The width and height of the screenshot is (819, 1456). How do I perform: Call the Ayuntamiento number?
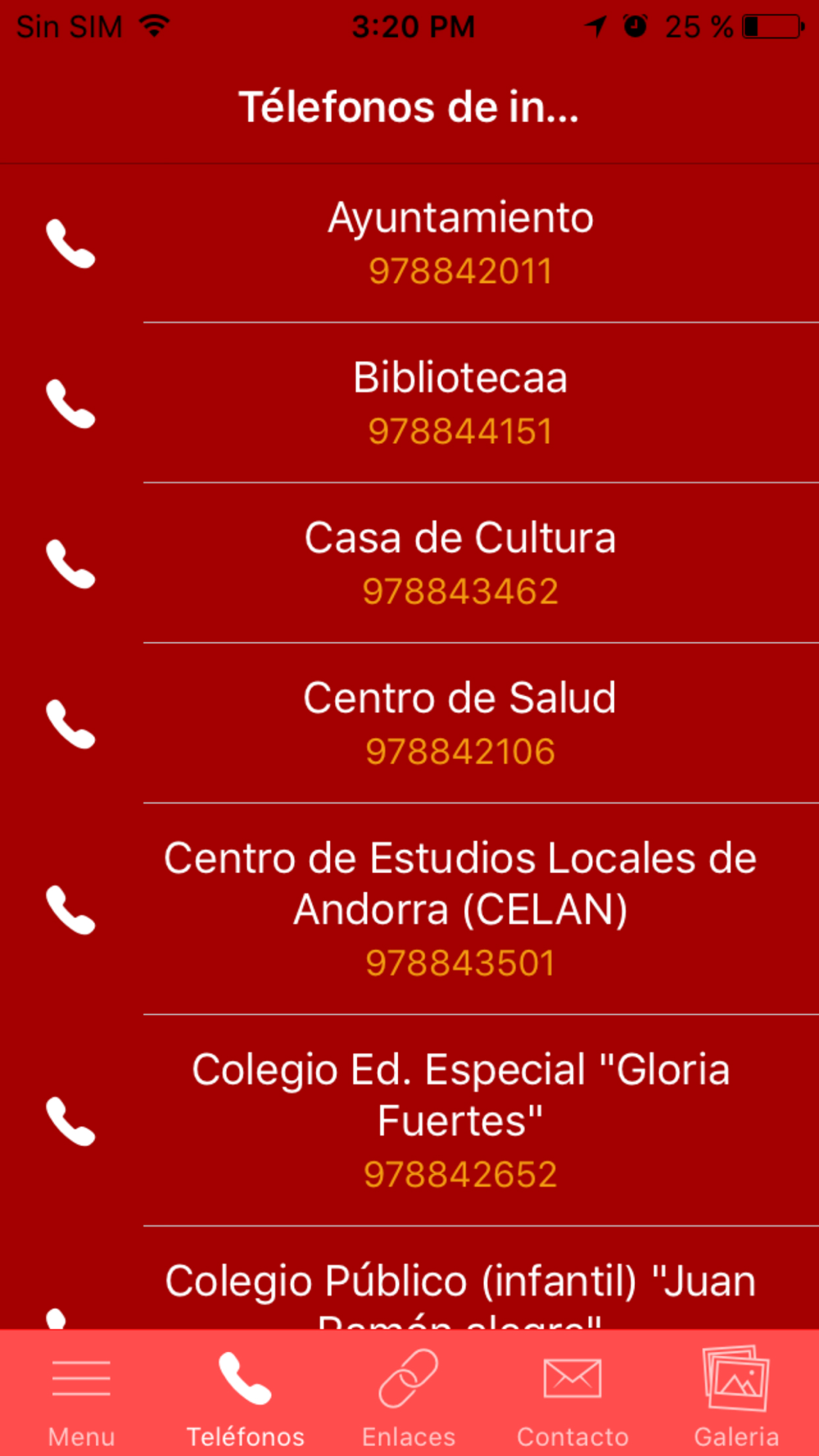459,244
